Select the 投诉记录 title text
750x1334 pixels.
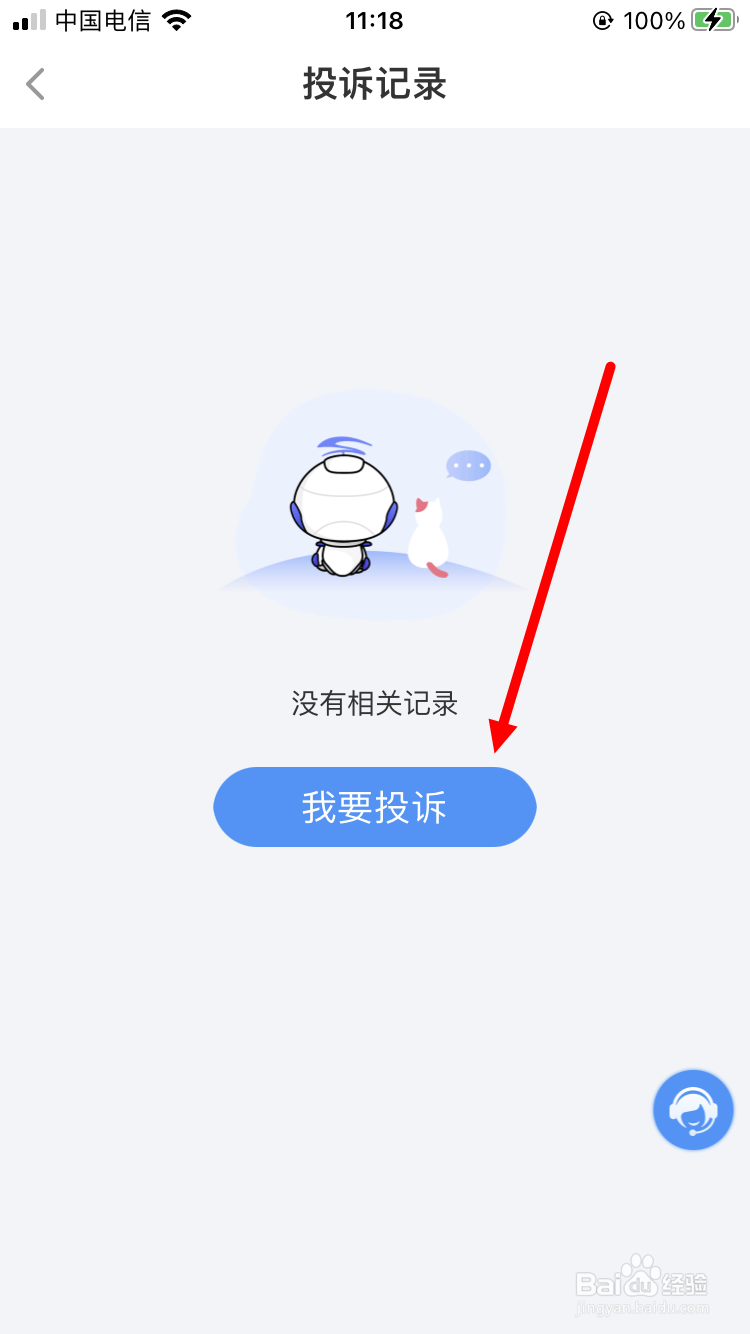click(x=374, y=85)
